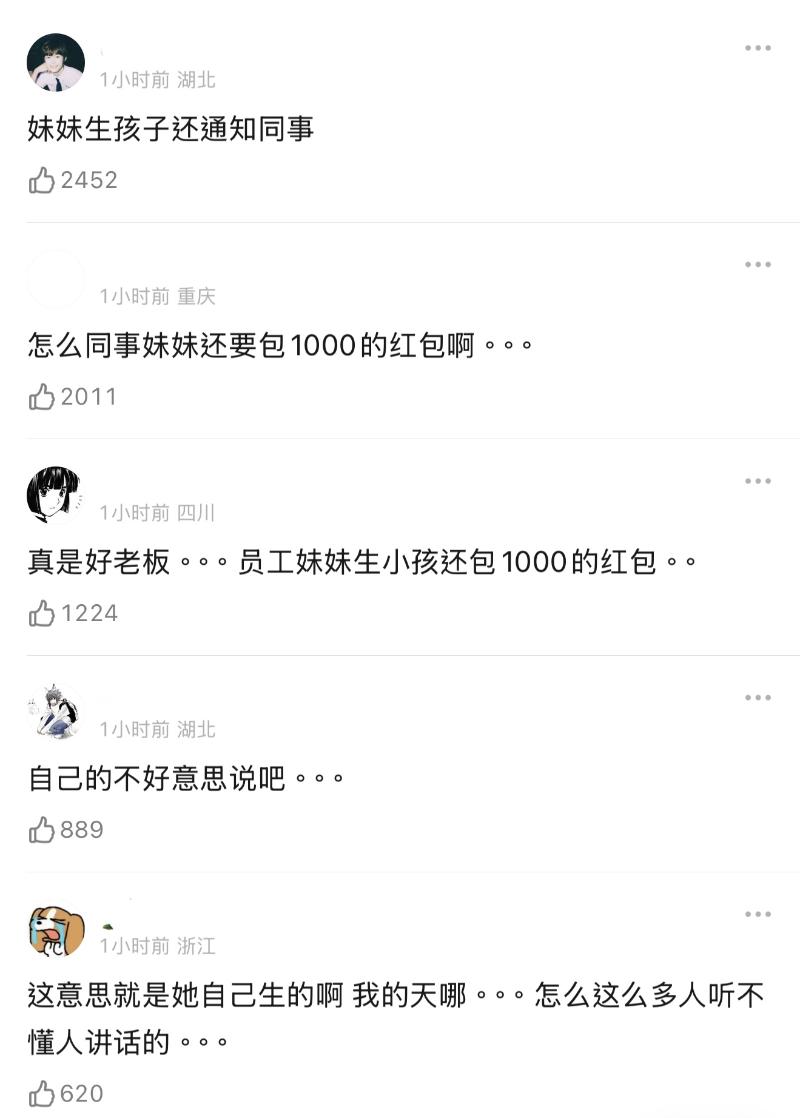Open overflow menu for "妹妹生孩子还通知同事" comment
This screenshot has width=800, height=1118.
point(757,48)
